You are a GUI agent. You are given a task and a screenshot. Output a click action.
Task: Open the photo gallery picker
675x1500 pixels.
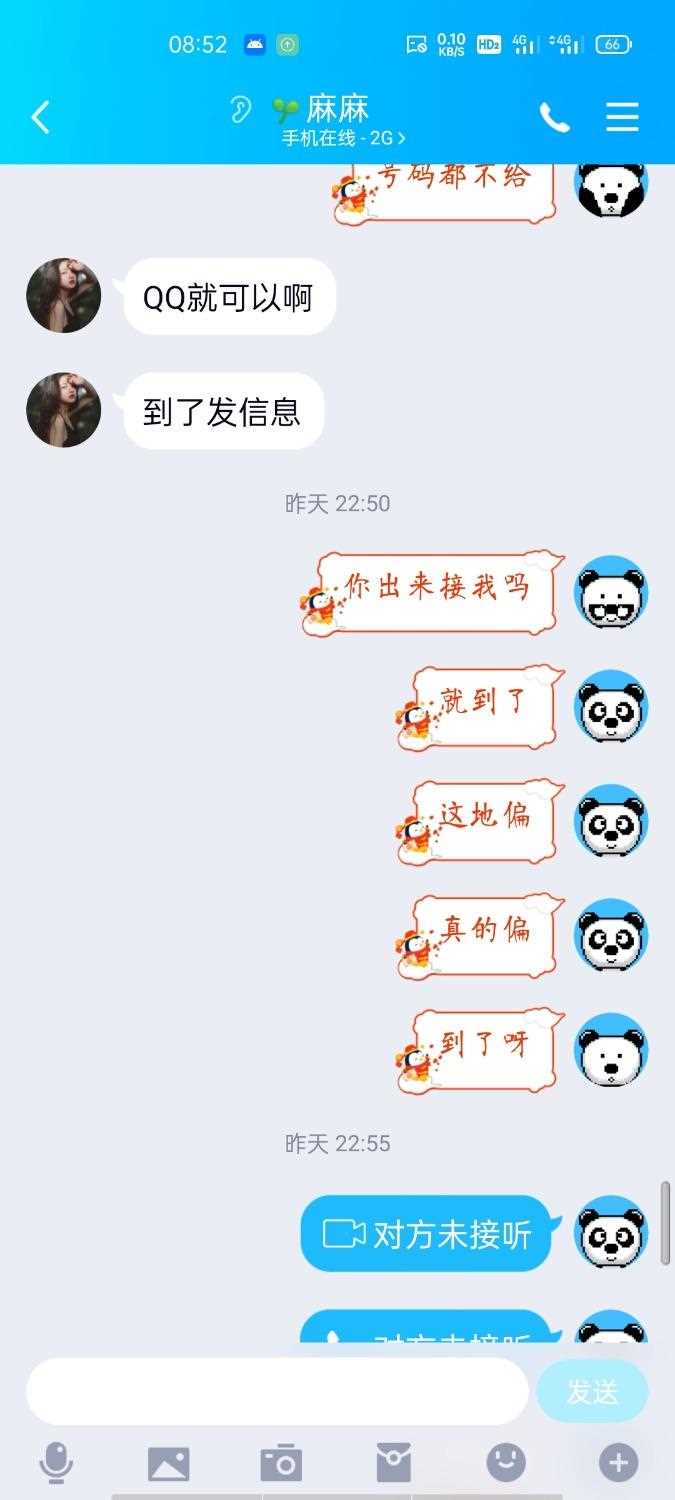coord(168,1463)
